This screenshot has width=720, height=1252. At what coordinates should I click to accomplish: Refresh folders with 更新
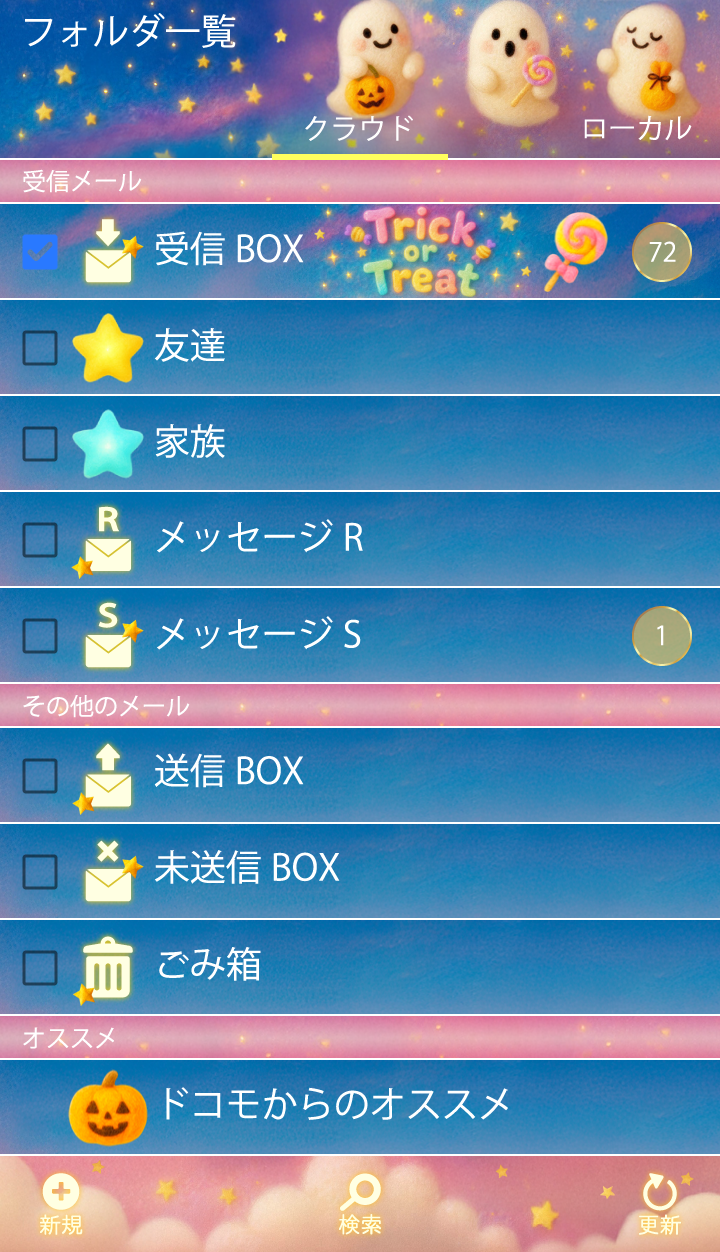(x=659, y=1204)
